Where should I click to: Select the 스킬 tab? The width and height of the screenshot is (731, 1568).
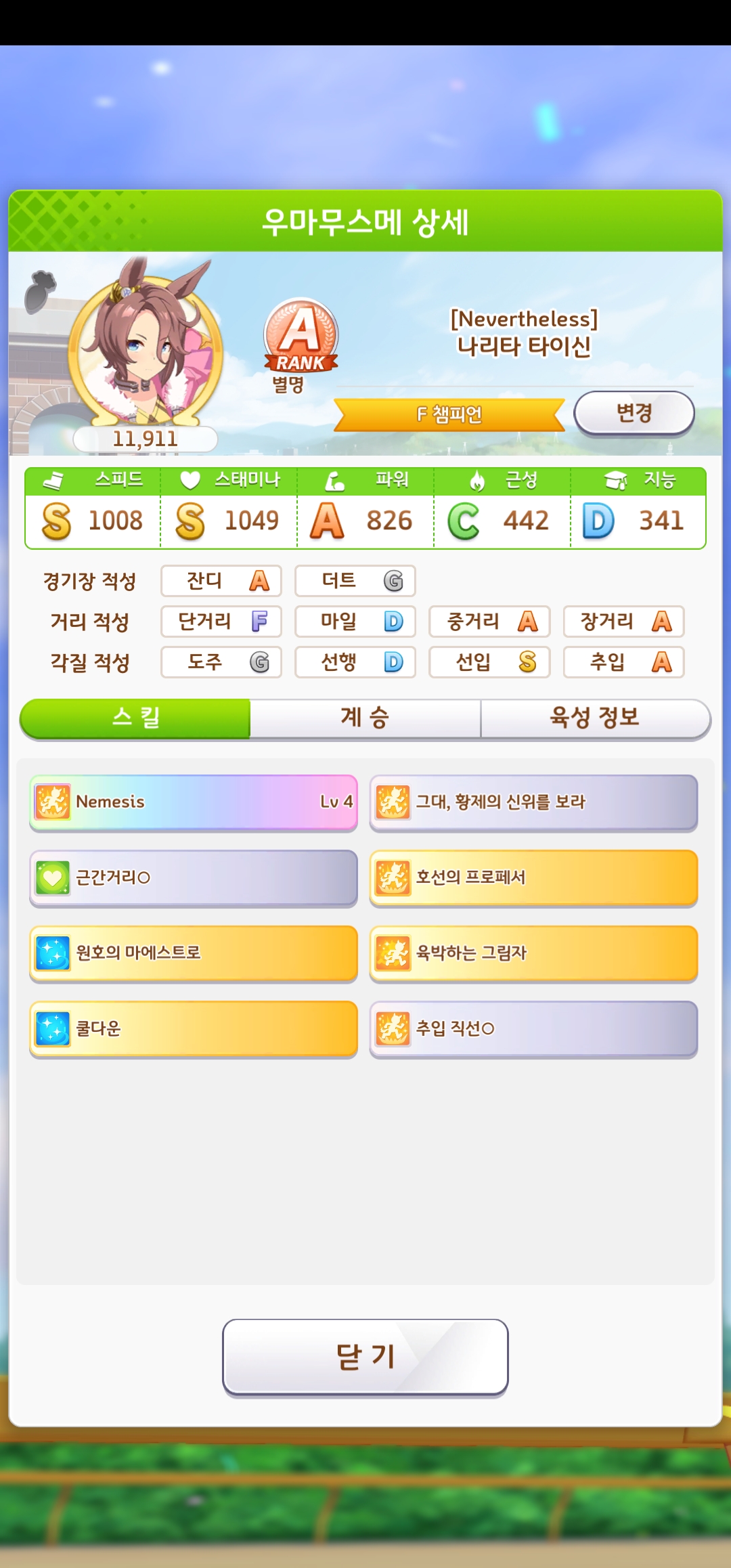coord(135,718)
